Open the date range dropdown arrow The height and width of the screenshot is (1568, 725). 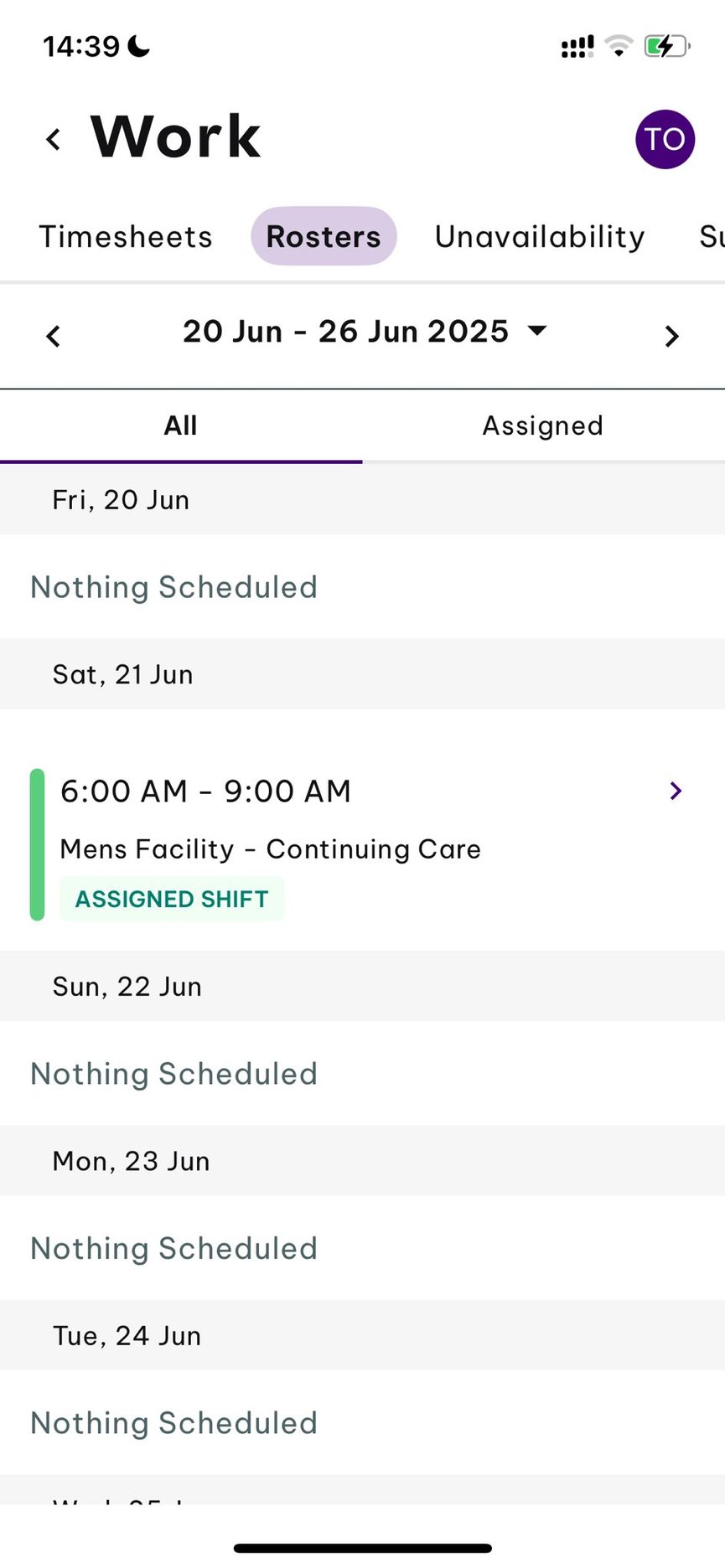coord(537,331)
